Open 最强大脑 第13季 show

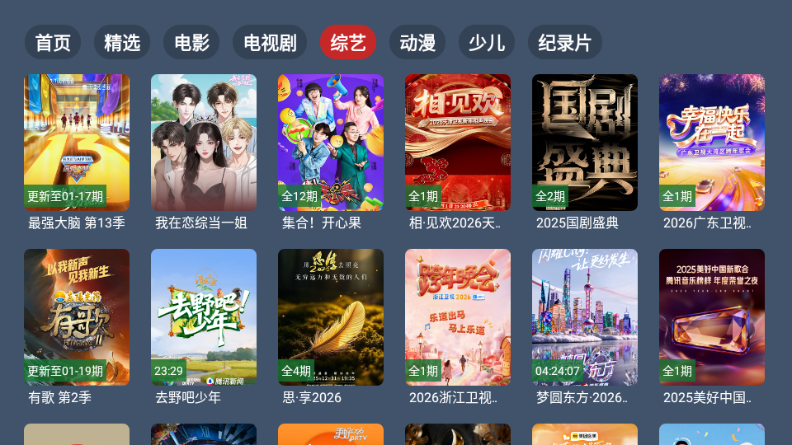click(x=77, y=142)
